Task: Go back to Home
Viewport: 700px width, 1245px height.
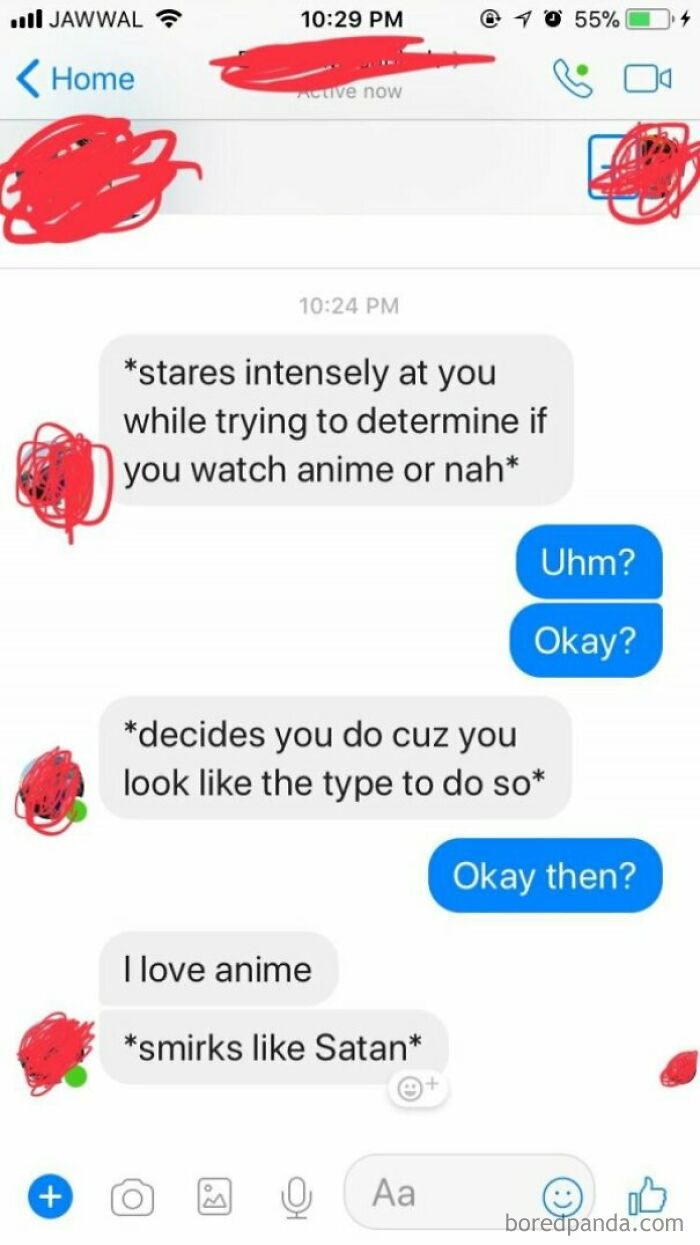Action: tap(75, 79)
